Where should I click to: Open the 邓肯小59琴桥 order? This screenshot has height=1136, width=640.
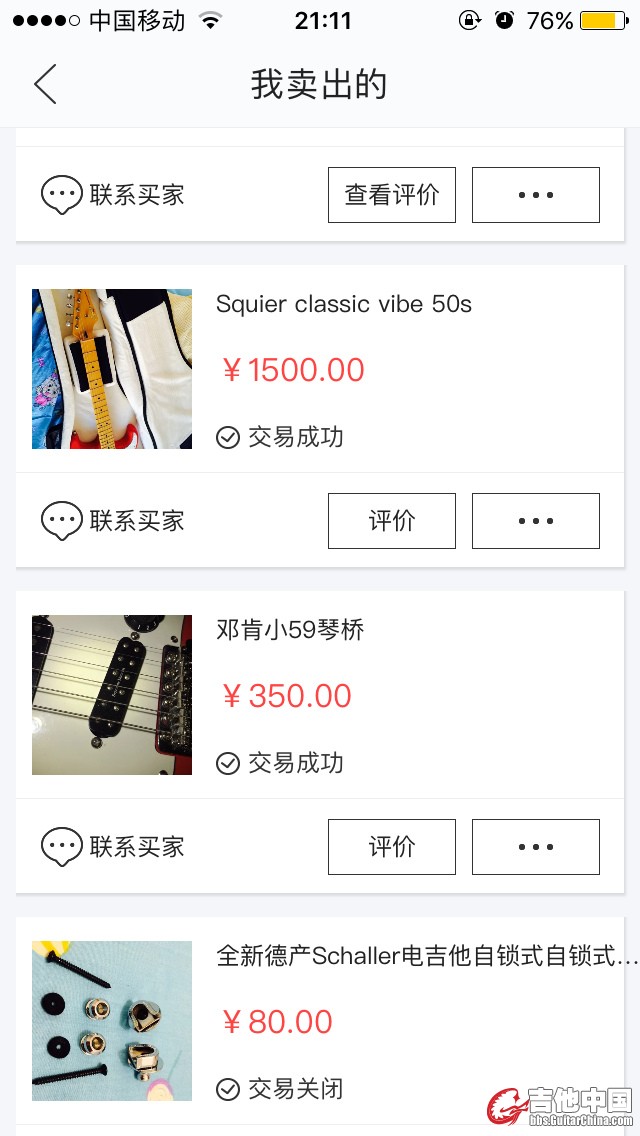(x=290, y=630)
